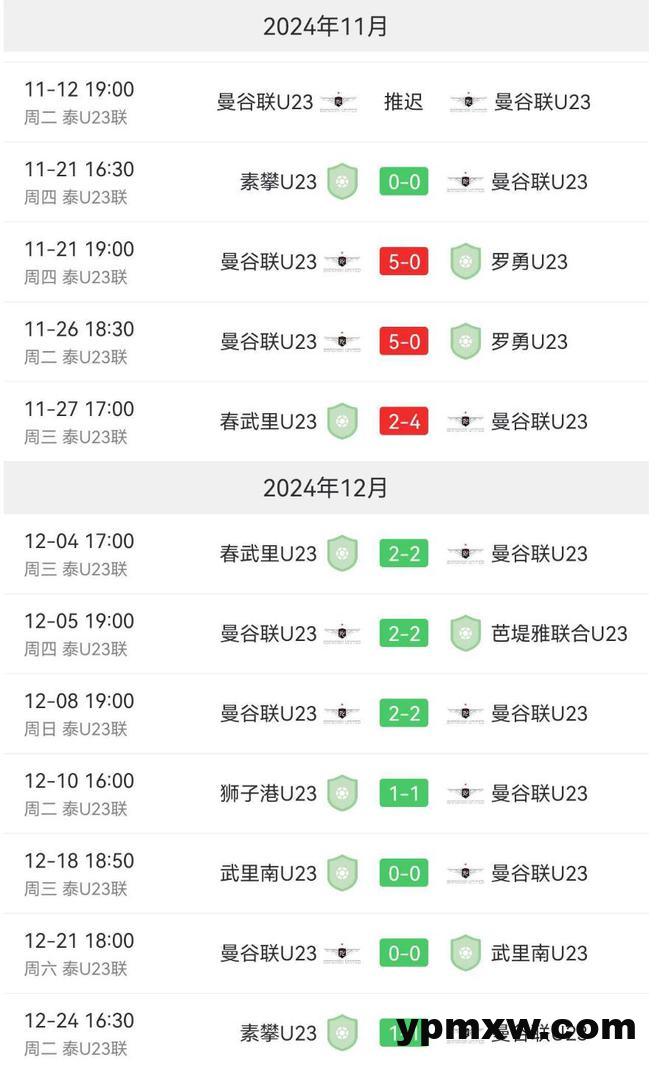The width and height of the screenshot is (660, 1071).
Task: Open the 11-21 16:30 素攀U23 match
Action: tap(326, 182)
